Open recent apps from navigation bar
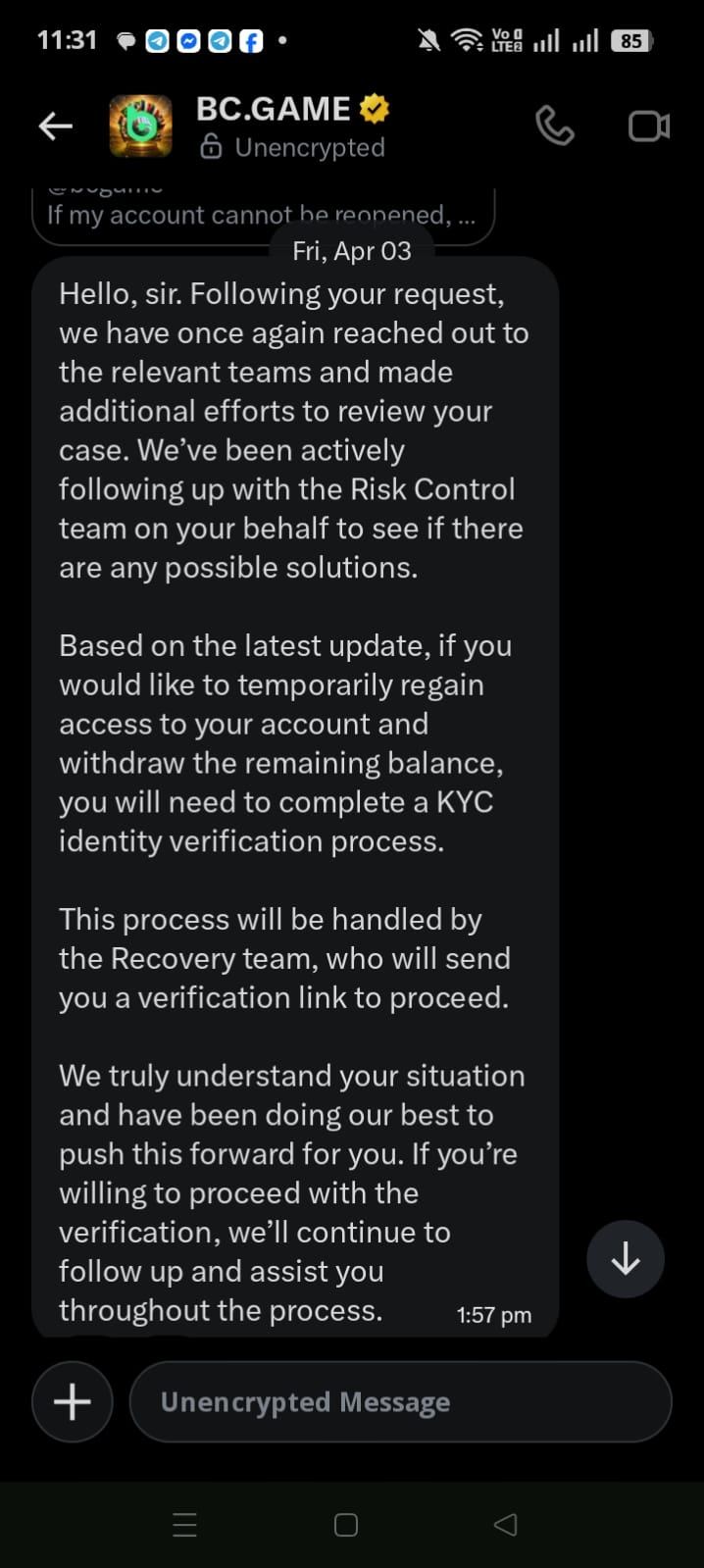 185,1525
